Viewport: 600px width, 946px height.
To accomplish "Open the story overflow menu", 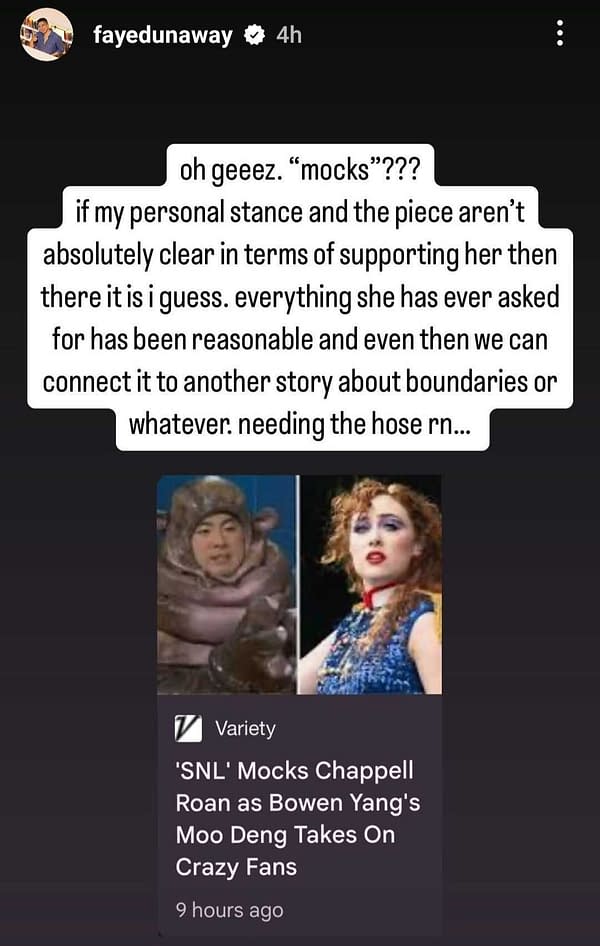I will coord(559,34).
